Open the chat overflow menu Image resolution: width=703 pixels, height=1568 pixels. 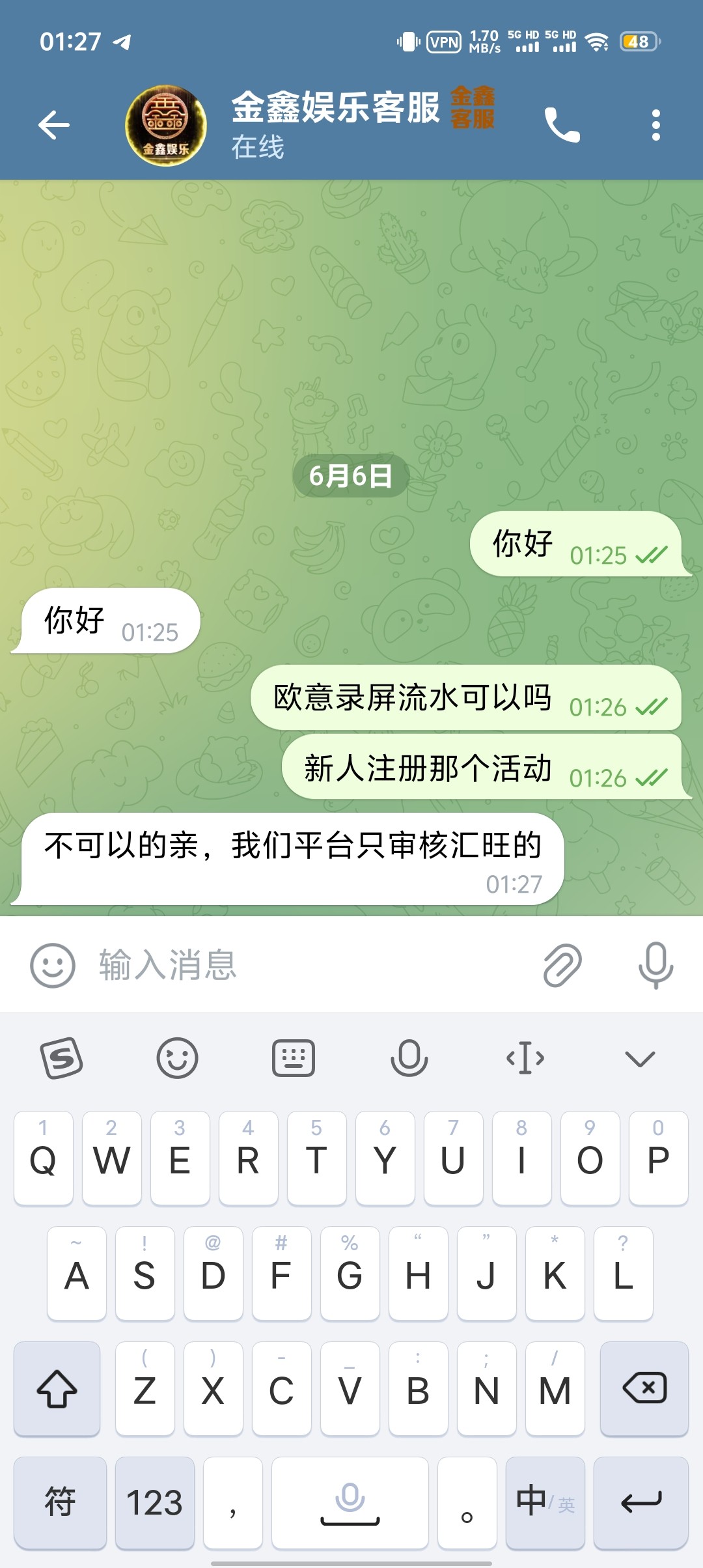tap(655, 125)
